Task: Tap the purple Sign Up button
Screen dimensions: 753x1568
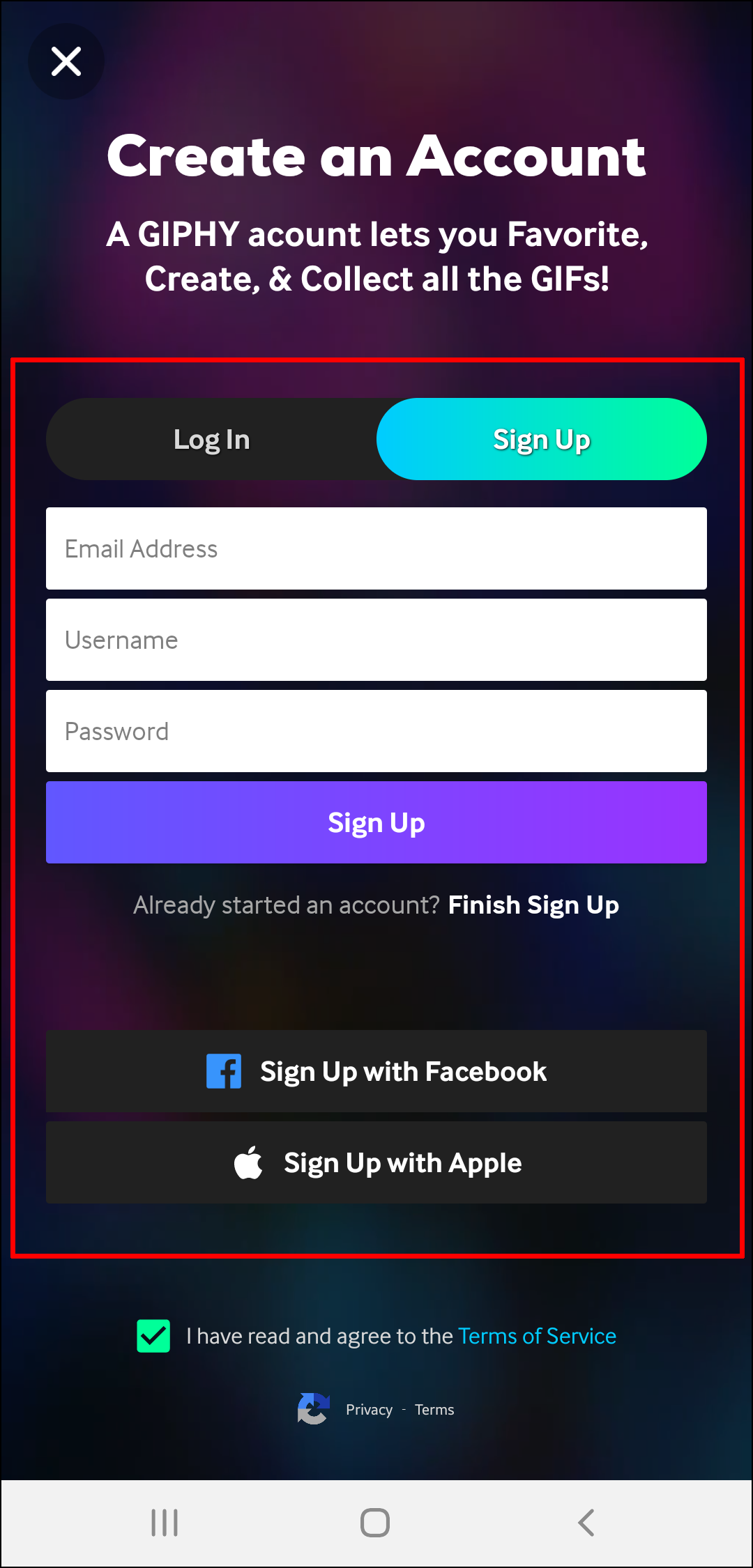Action: click(x=376, y=822)
